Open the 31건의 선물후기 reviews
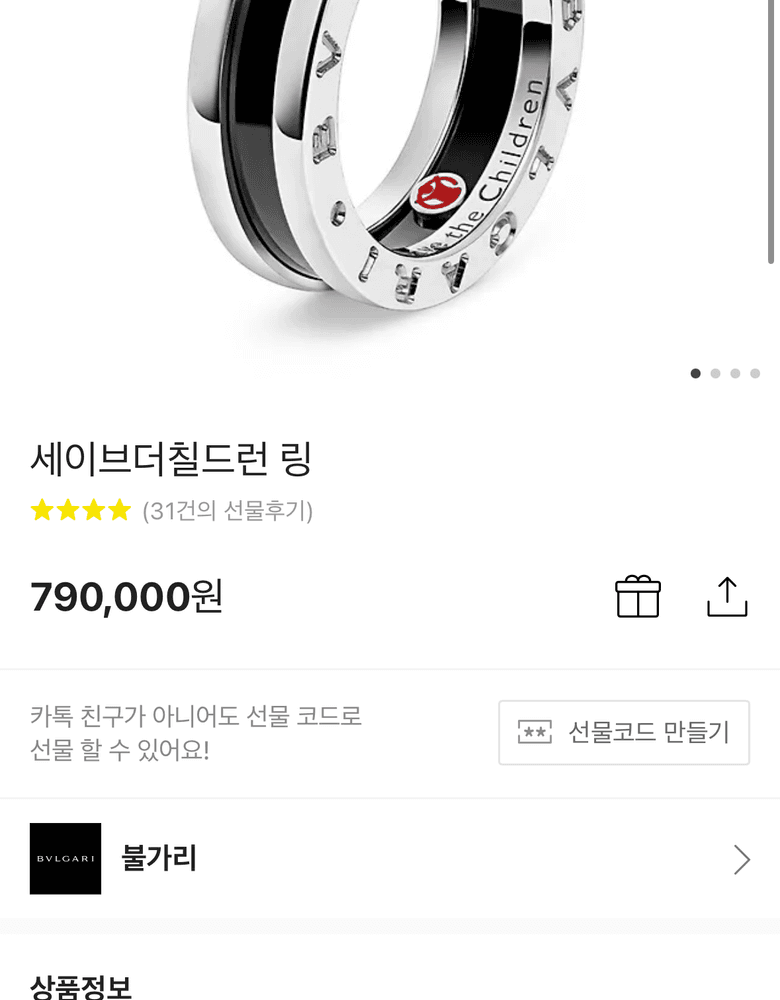Screen dimensions: 780x1000 coord(227,511)
